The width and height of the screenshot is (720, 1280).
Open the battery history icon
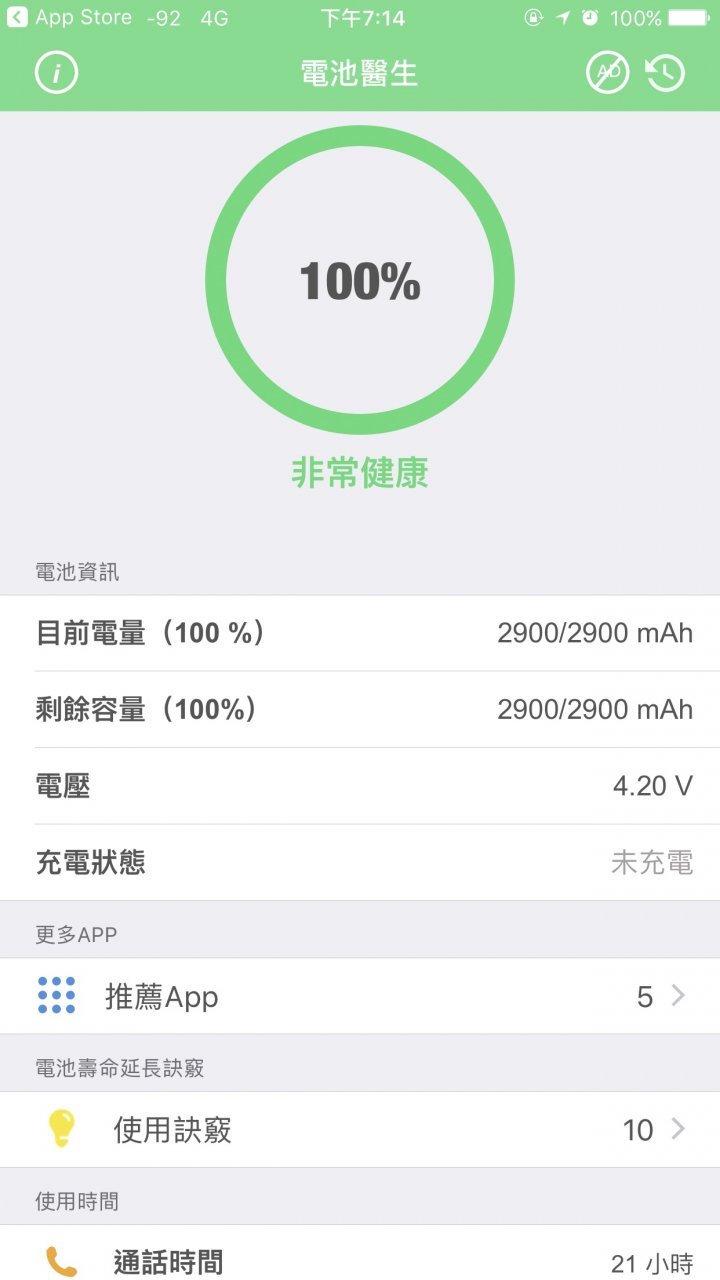point(665,73)
